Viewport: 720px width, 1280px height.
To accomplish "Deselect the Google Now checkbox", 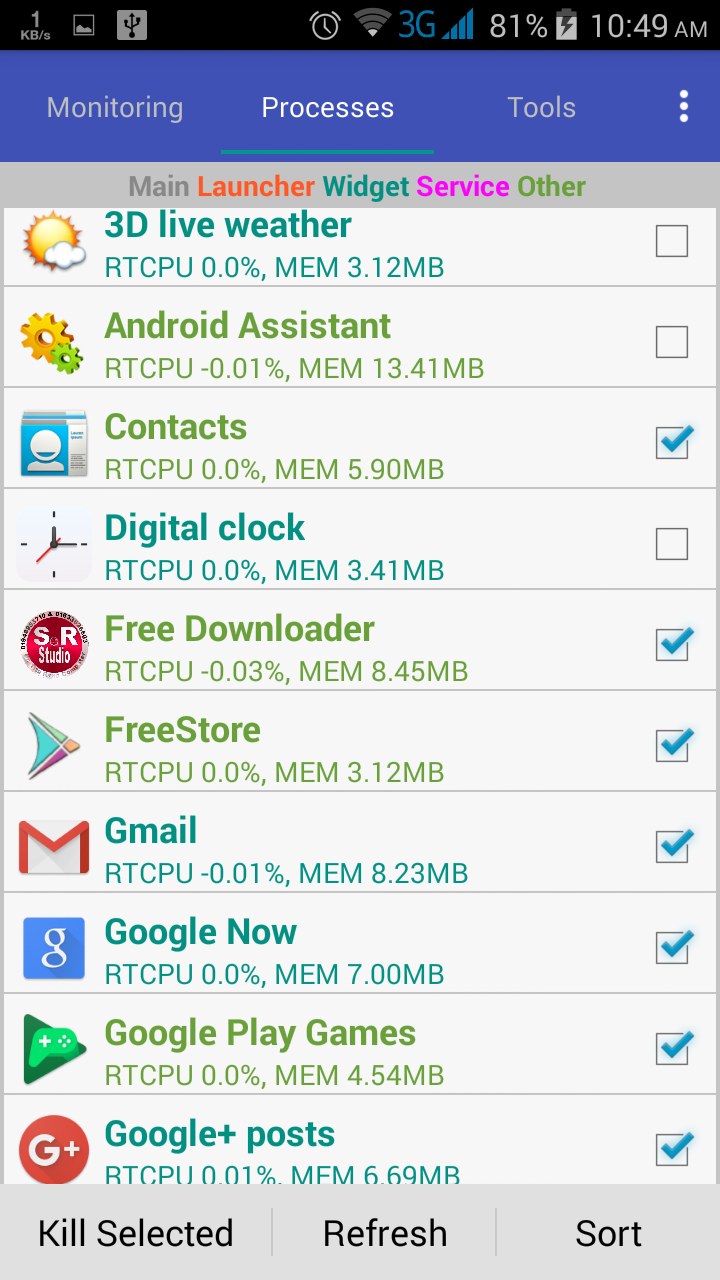I will pyautogui.click(x=671, y=948).
